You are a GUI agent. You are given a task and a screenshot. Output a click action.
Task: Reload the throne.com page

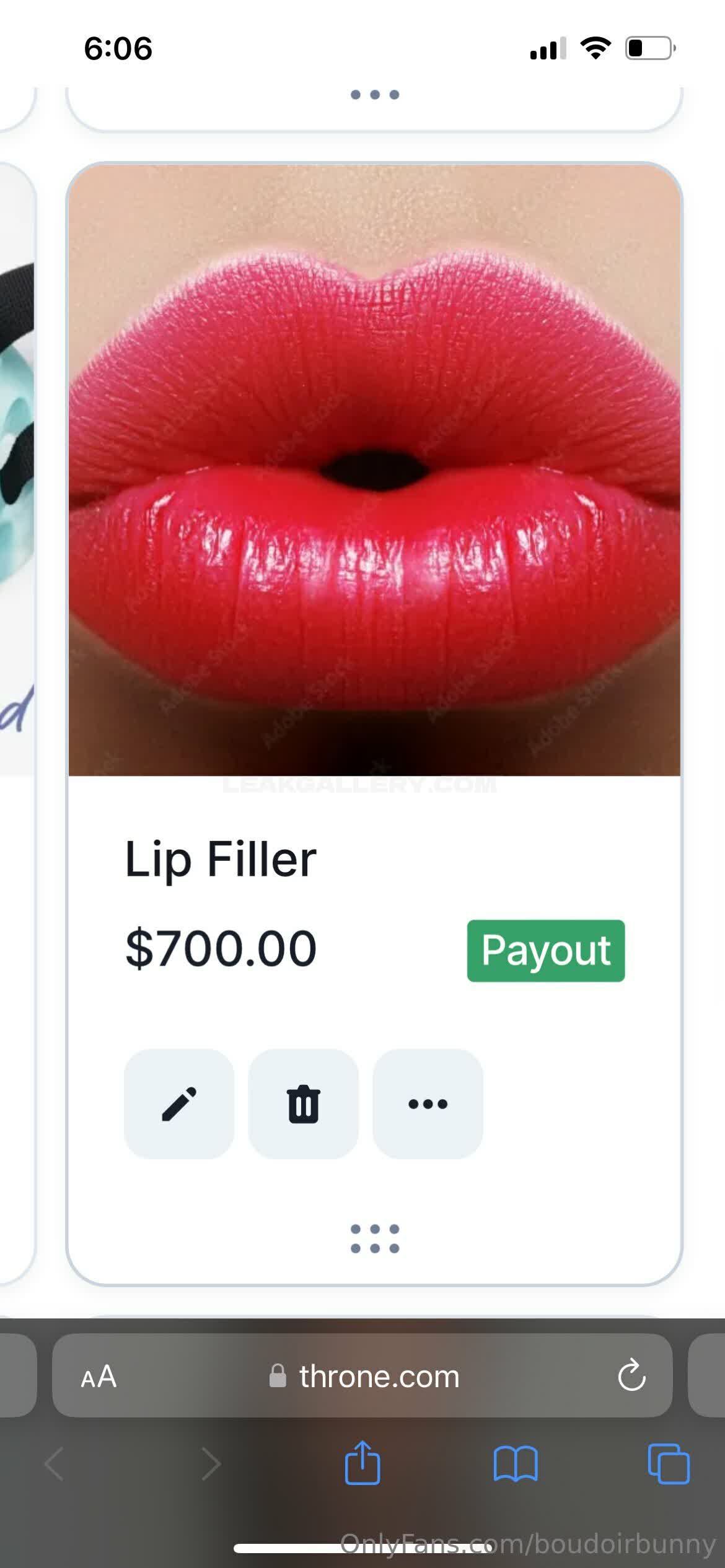click(631, 1377)
